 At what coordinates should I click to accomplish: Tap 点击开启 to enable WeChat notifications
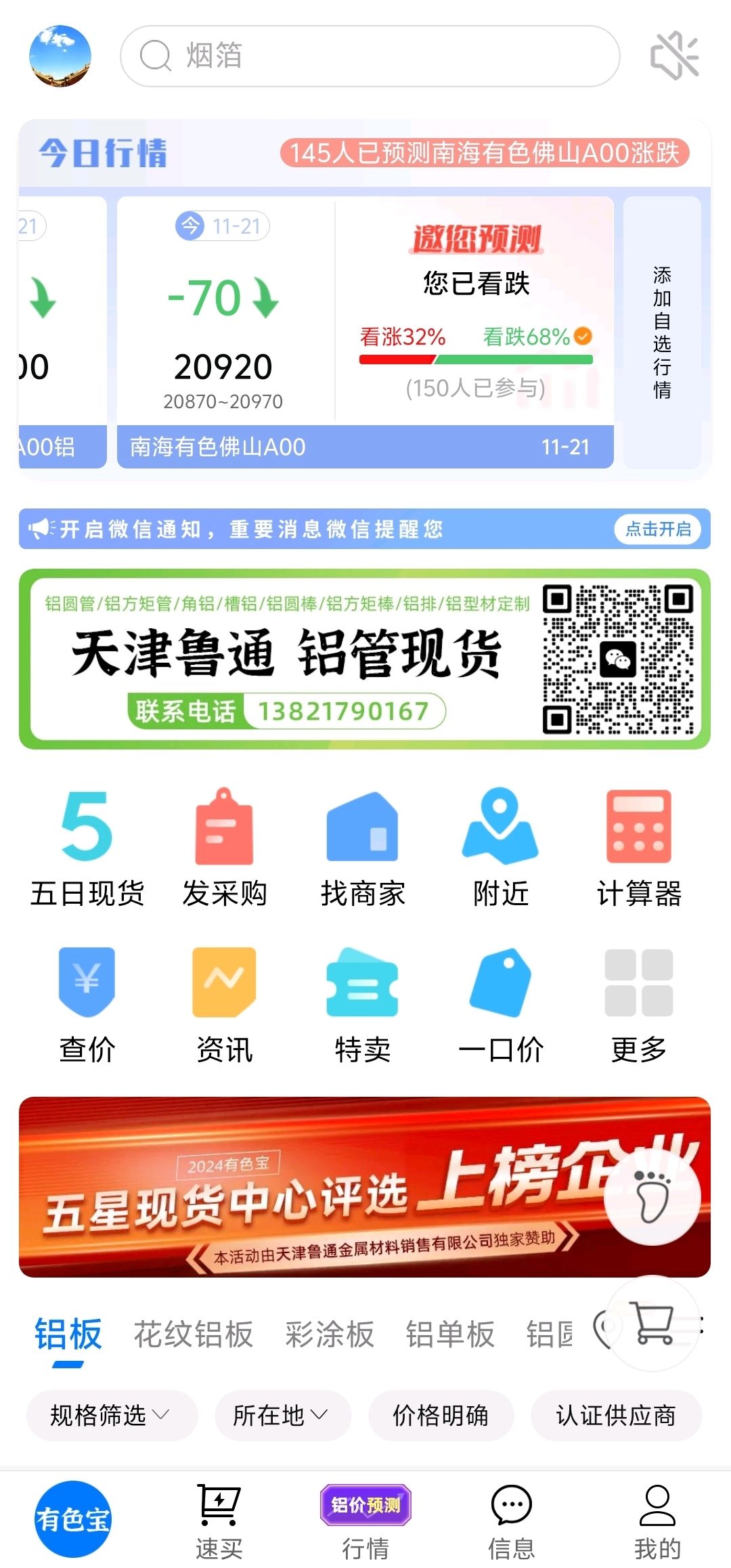tap(658, 529)
